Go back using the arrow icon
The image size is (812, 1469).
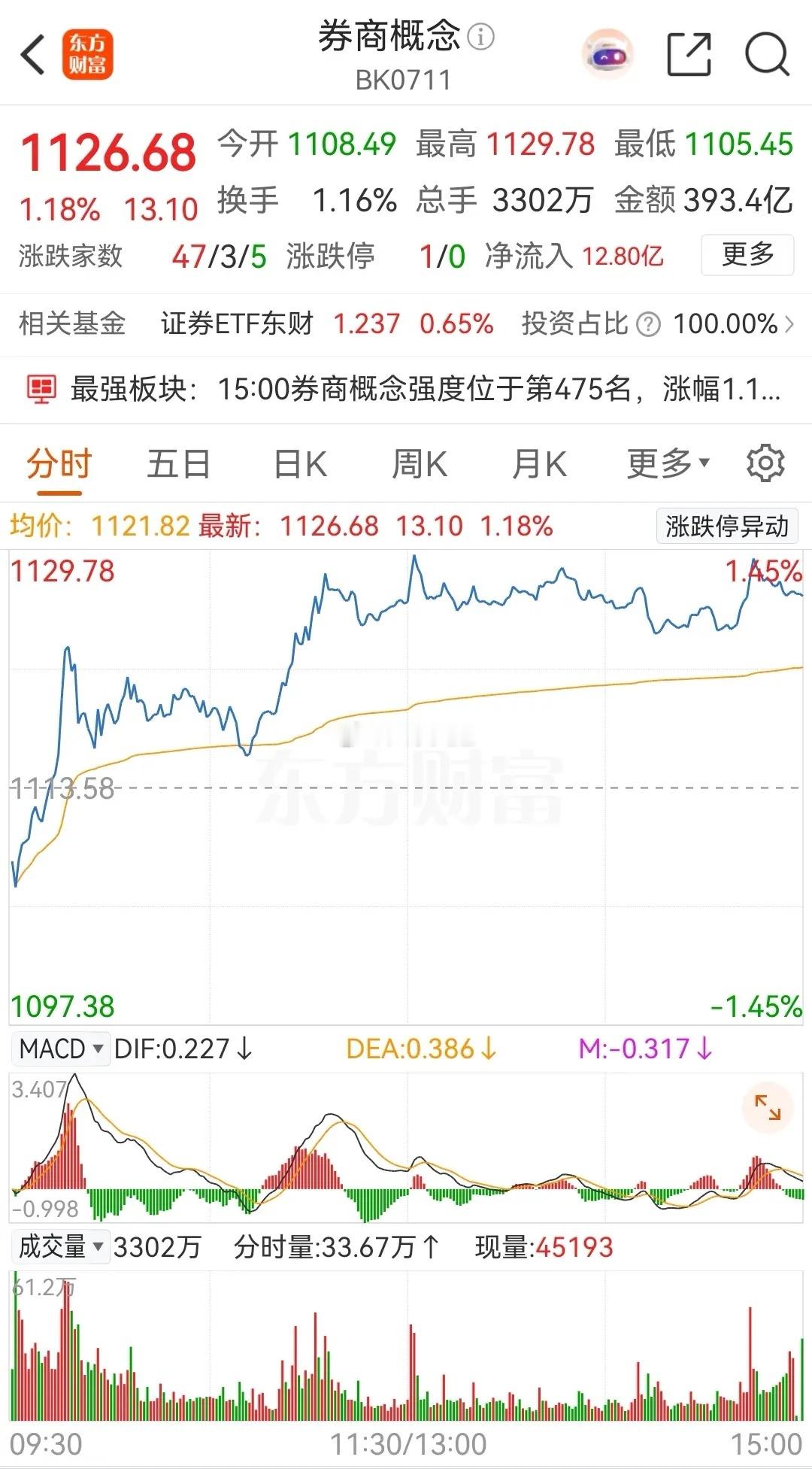[33, 54]
